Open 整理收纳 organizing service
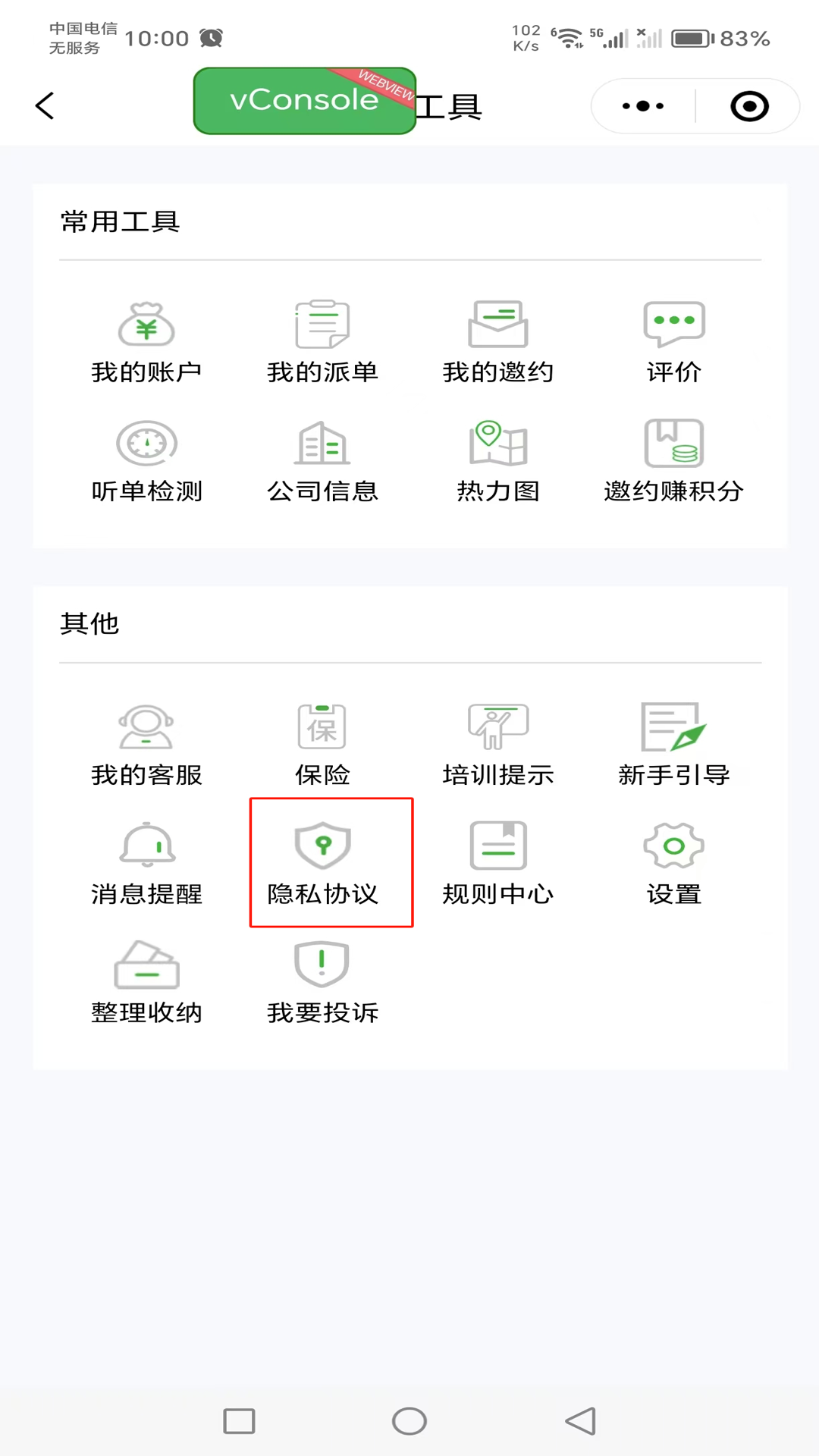819x1456 pixels. pyautogui.click(x=146, y=982)
